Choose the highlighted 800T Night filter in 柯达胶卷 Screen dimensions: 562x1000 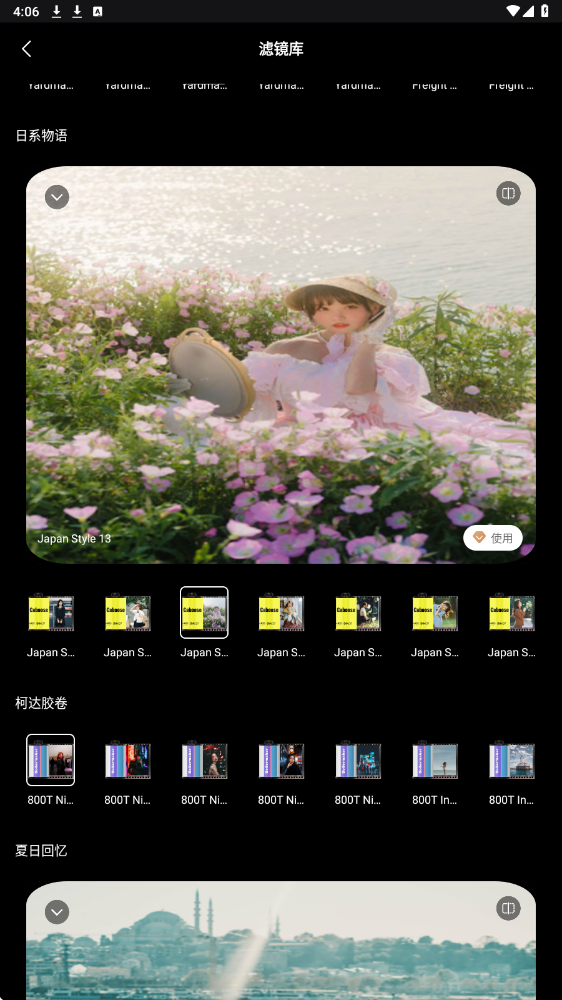50,760
